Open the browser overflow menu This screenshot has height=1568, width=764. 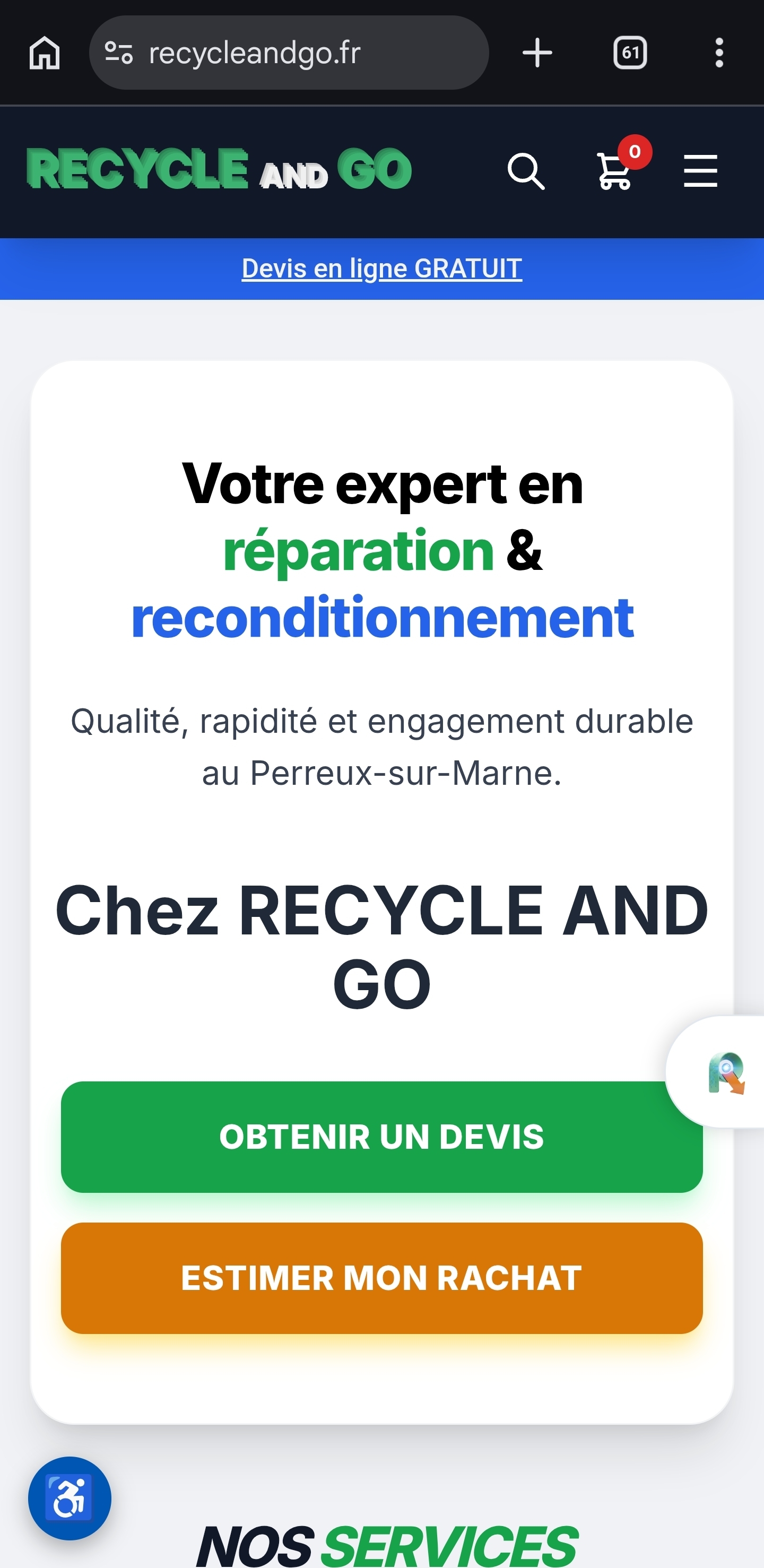(x=721, y=53)
